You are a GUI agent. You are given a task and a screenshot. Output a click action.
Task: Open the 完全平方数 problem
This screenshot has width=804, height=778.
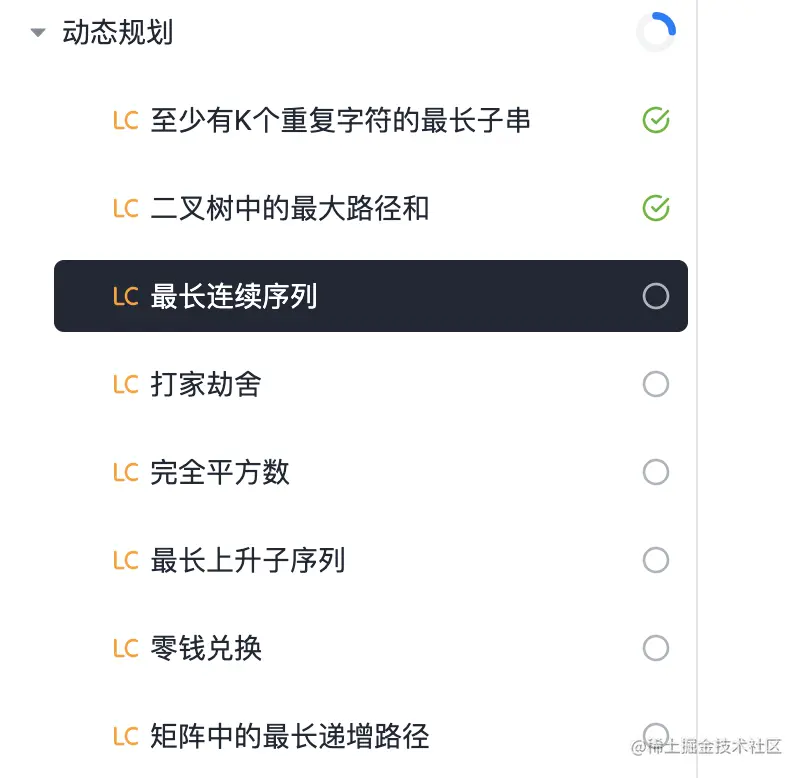[220, 473]
